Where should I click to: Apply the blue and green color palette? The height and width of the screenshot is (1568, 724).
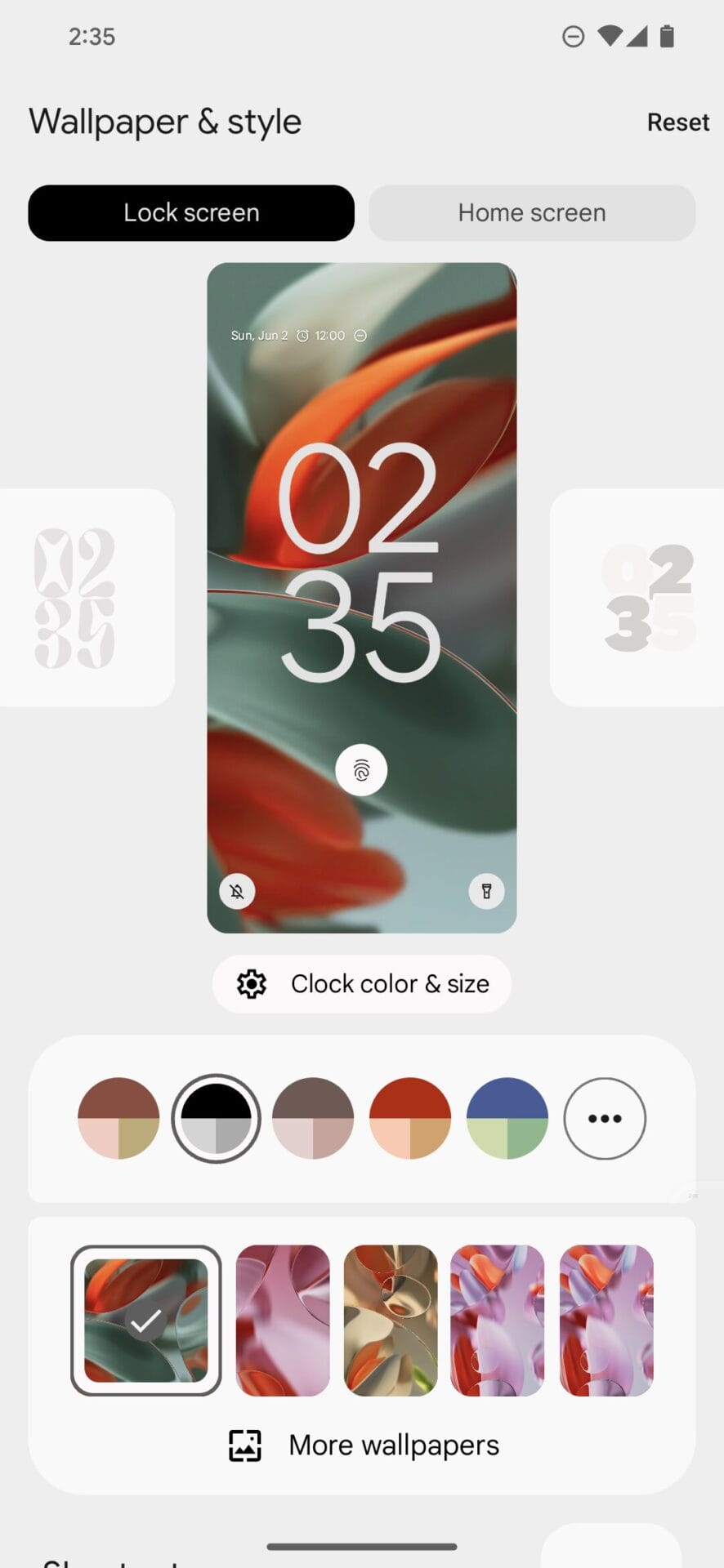pos(507,1118)
